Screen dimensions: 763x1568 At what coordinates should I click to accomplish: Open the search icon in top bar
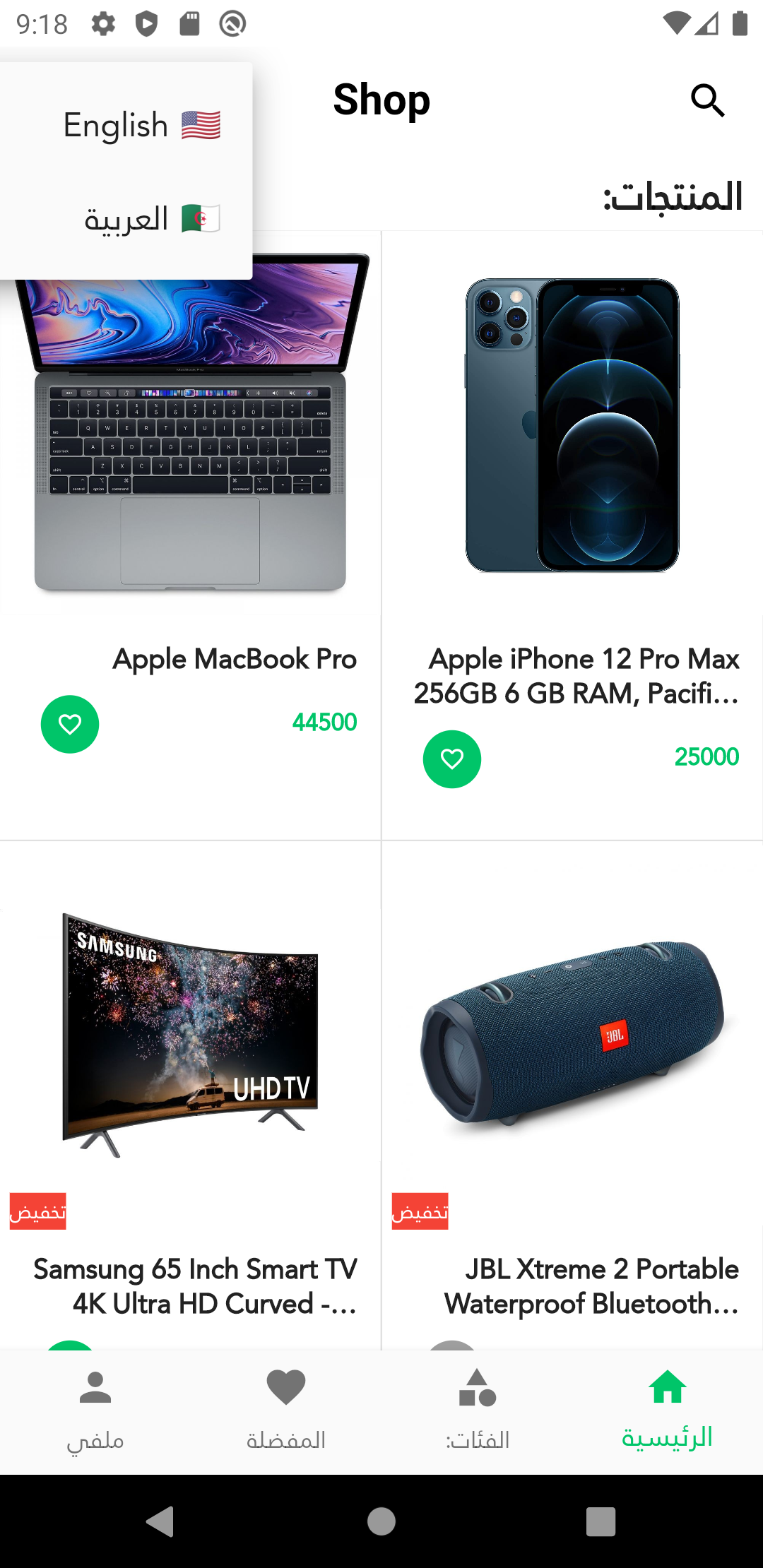(x=709, y=100)
